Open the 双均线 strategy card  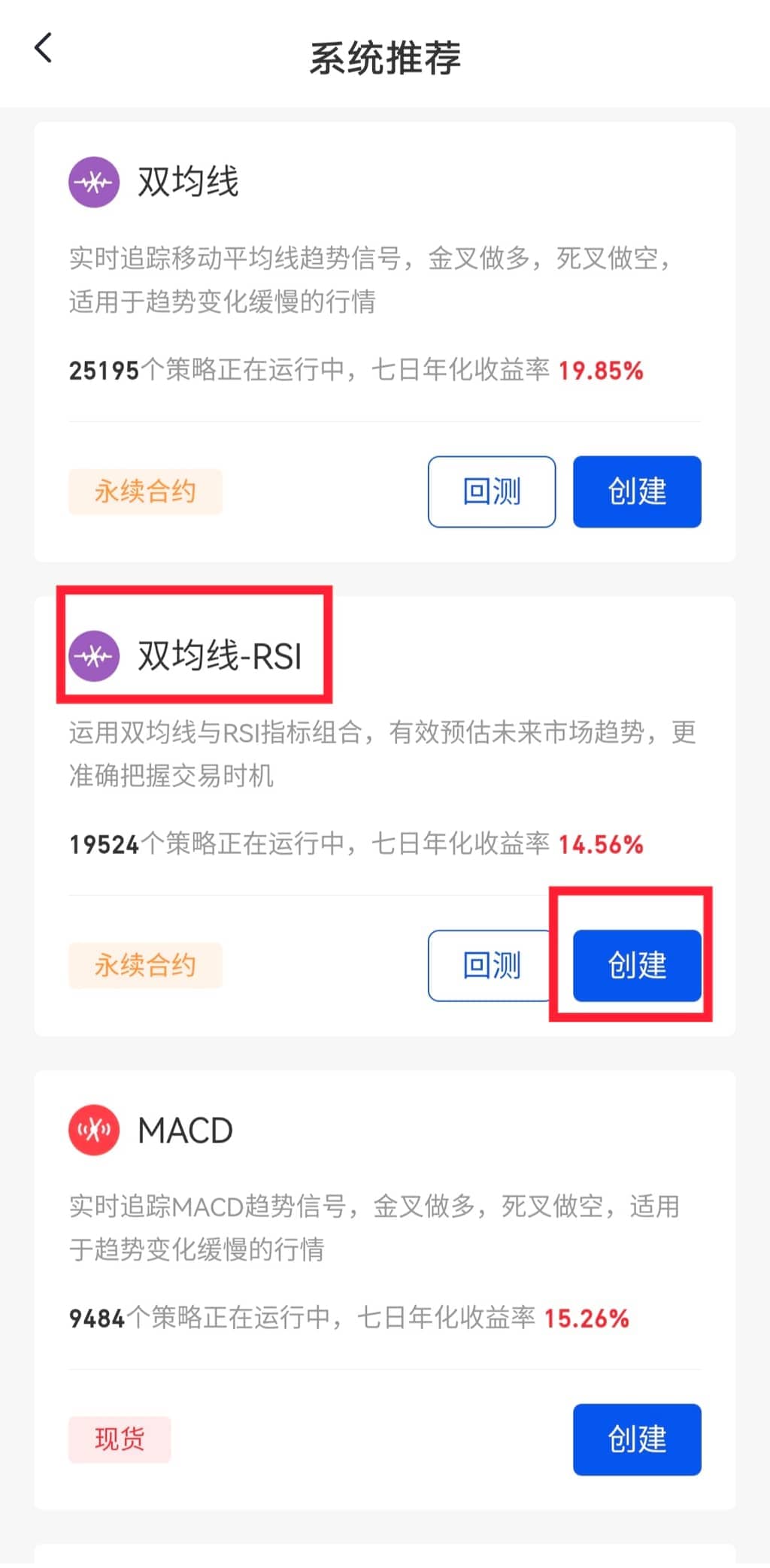tap(188, 182)
